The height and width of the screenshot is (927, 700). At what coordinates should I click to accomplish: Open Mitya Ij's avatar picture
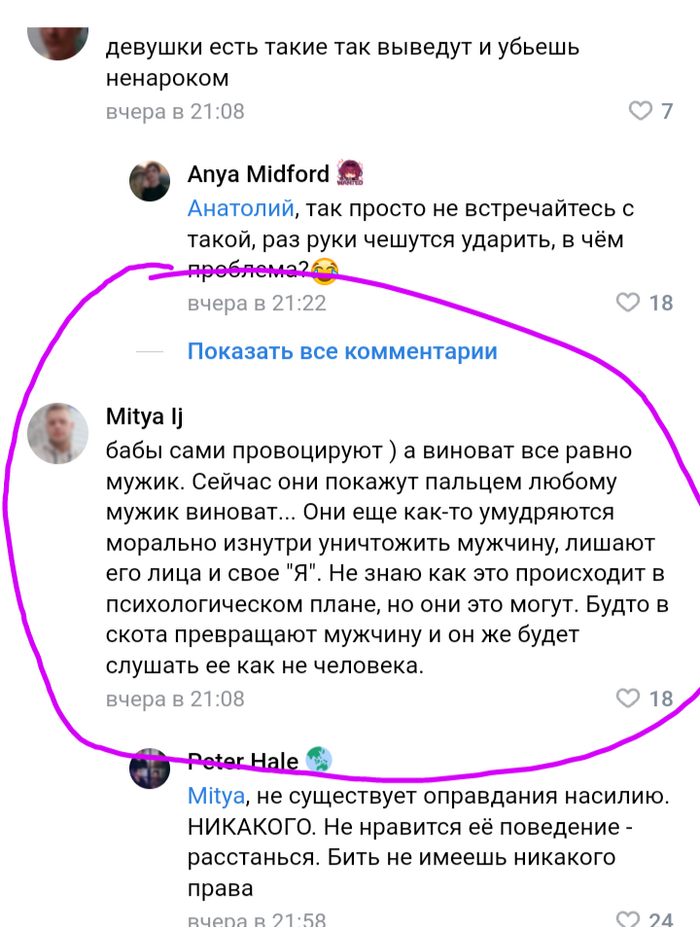tap(59, 432)
